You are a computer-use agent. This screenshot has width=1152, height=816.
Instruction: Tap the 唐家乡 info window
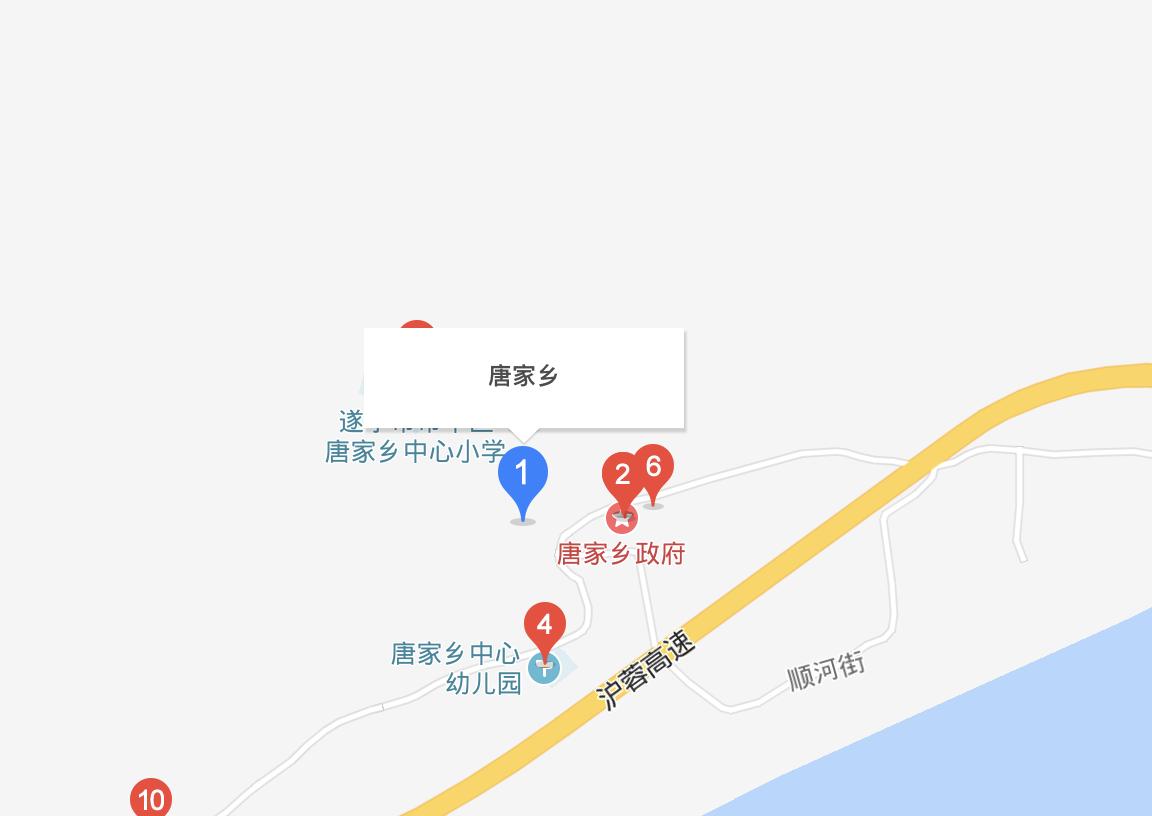(523, 377)
